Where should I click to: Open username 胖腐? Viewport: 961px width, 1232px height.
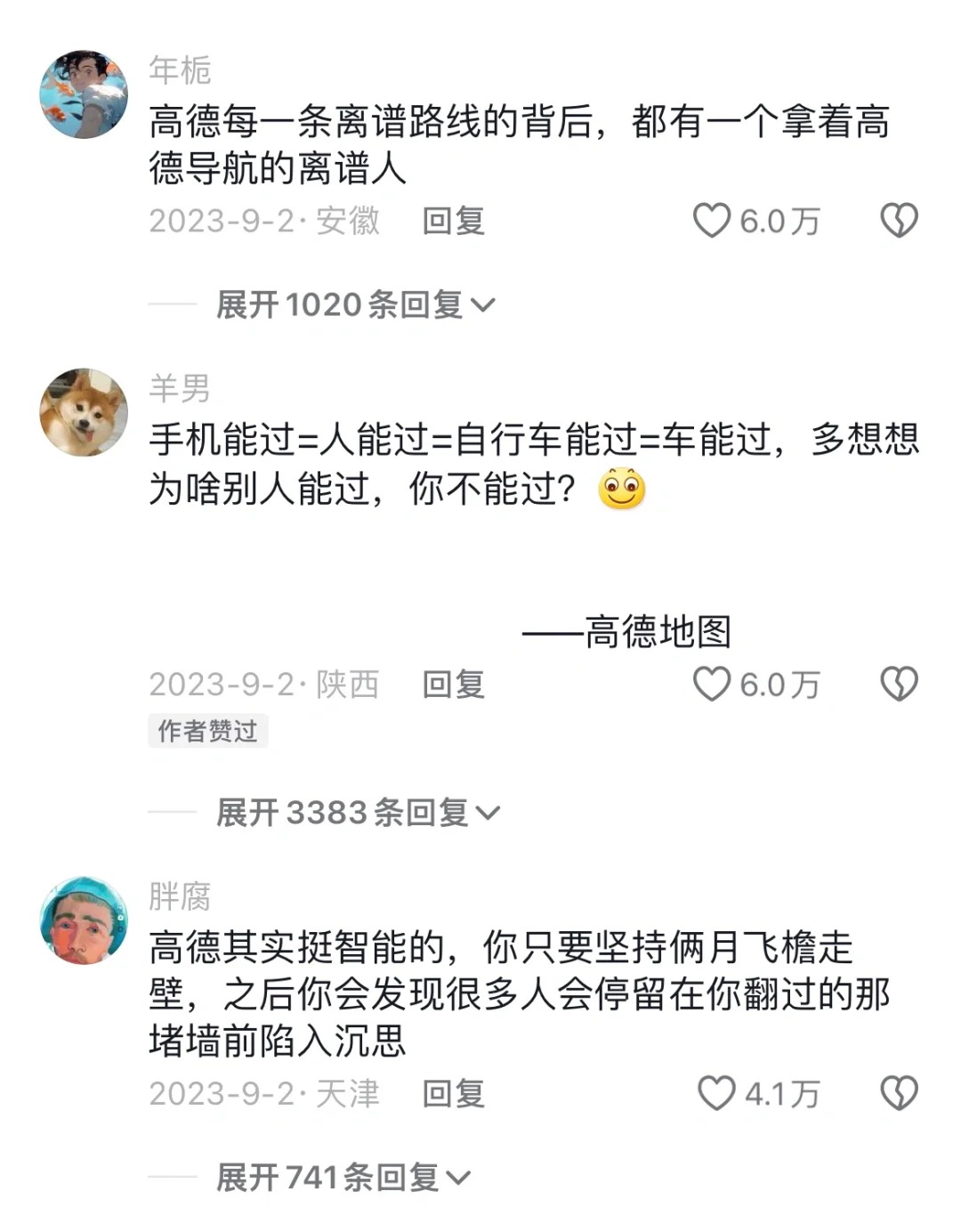coord(180,896)
